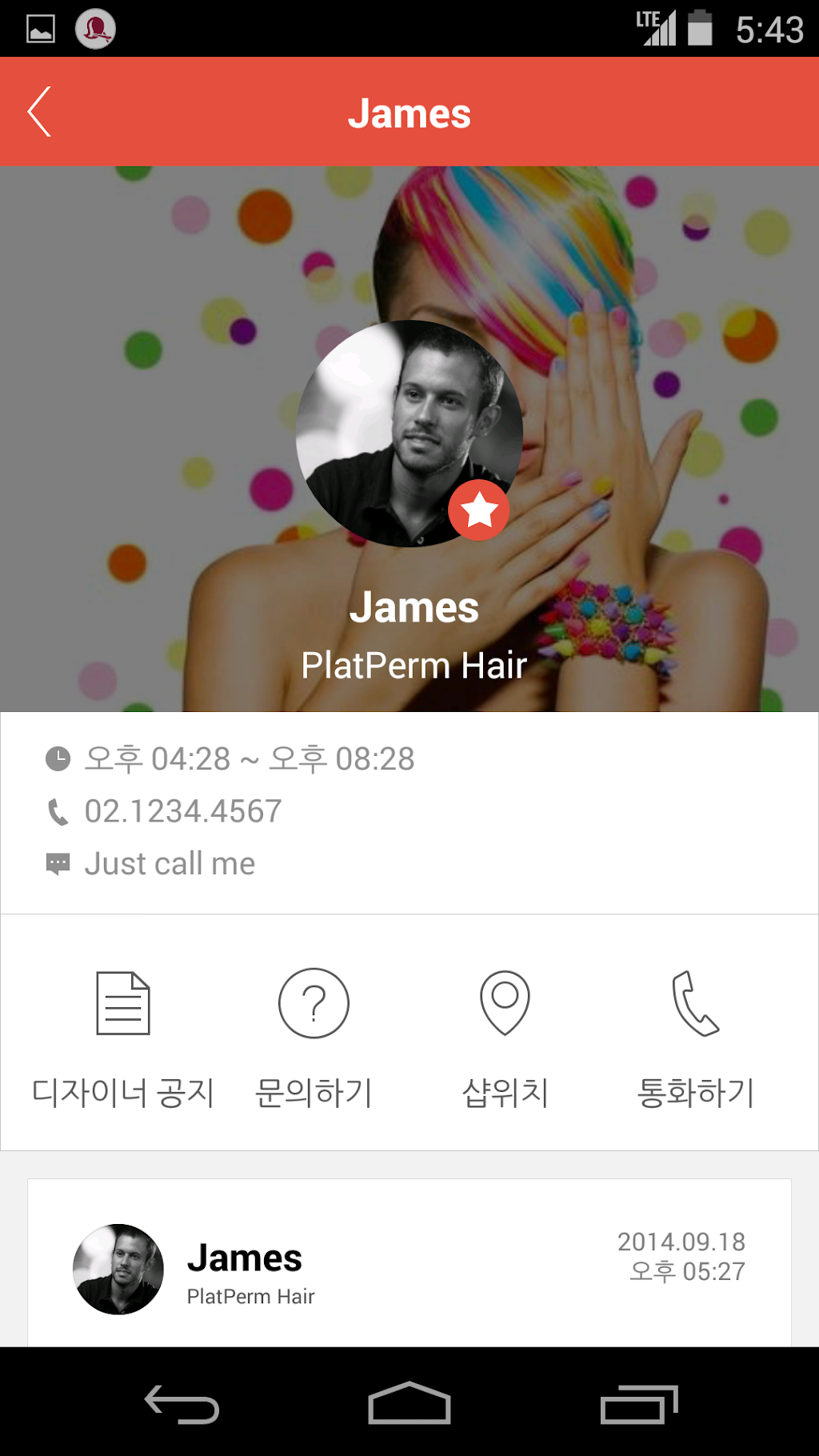Screen dimensions: 819x1456
Task: Go back using the header arrow
Action: click(x=40, y=112)
